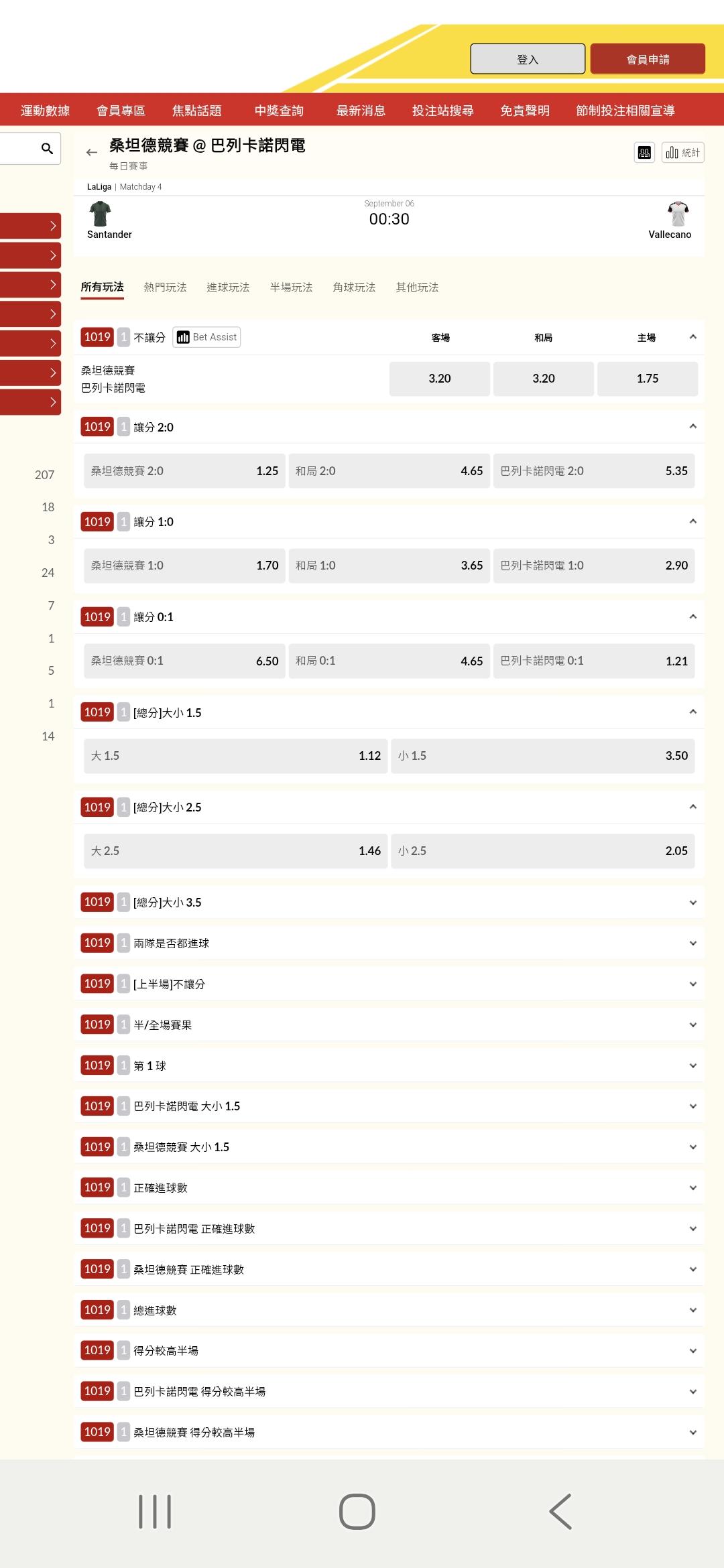724x1568 pixels.
Task: Open 會員申請 member registration
Action: tap(648, 59)
